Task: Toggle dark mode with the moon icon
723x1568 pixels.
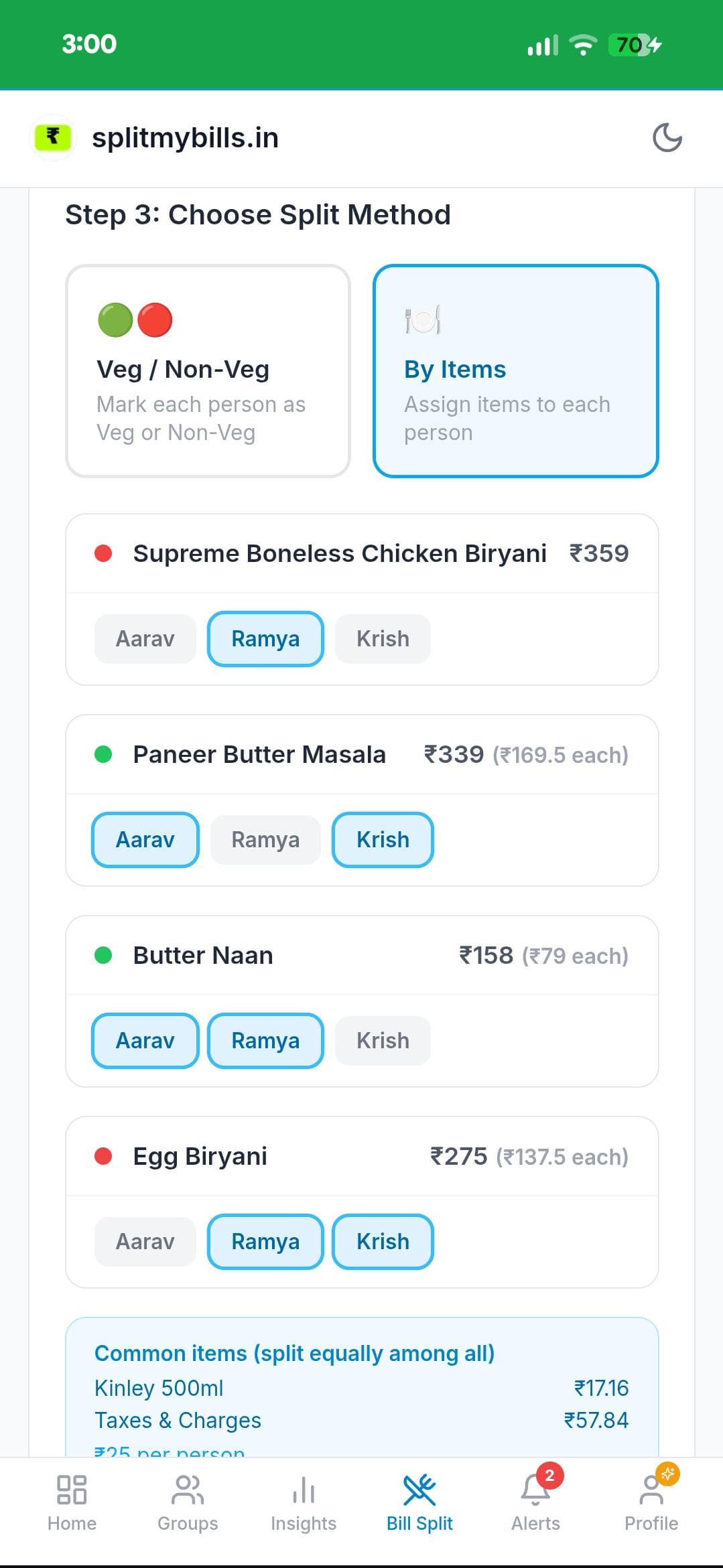Action: click(667, 138)
